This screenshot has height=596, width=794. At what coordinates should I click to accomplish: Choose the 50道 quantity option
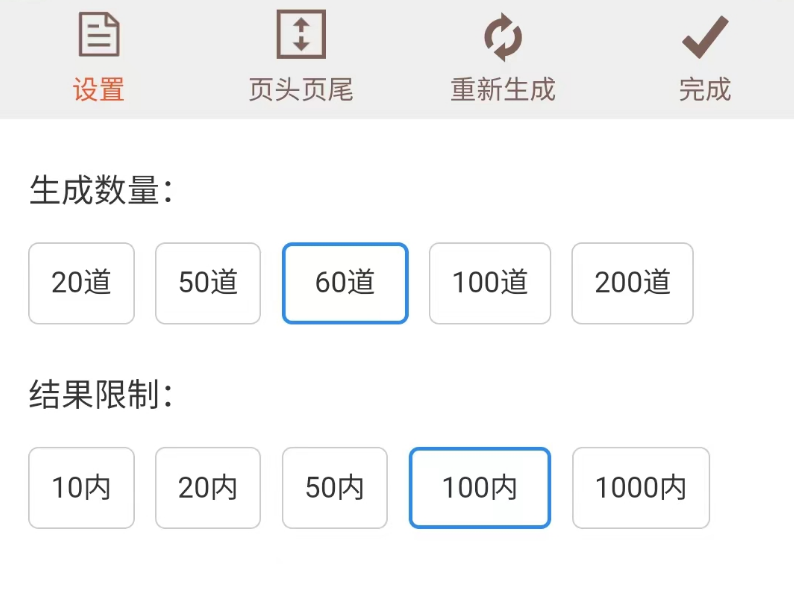(x=208, y=283)
